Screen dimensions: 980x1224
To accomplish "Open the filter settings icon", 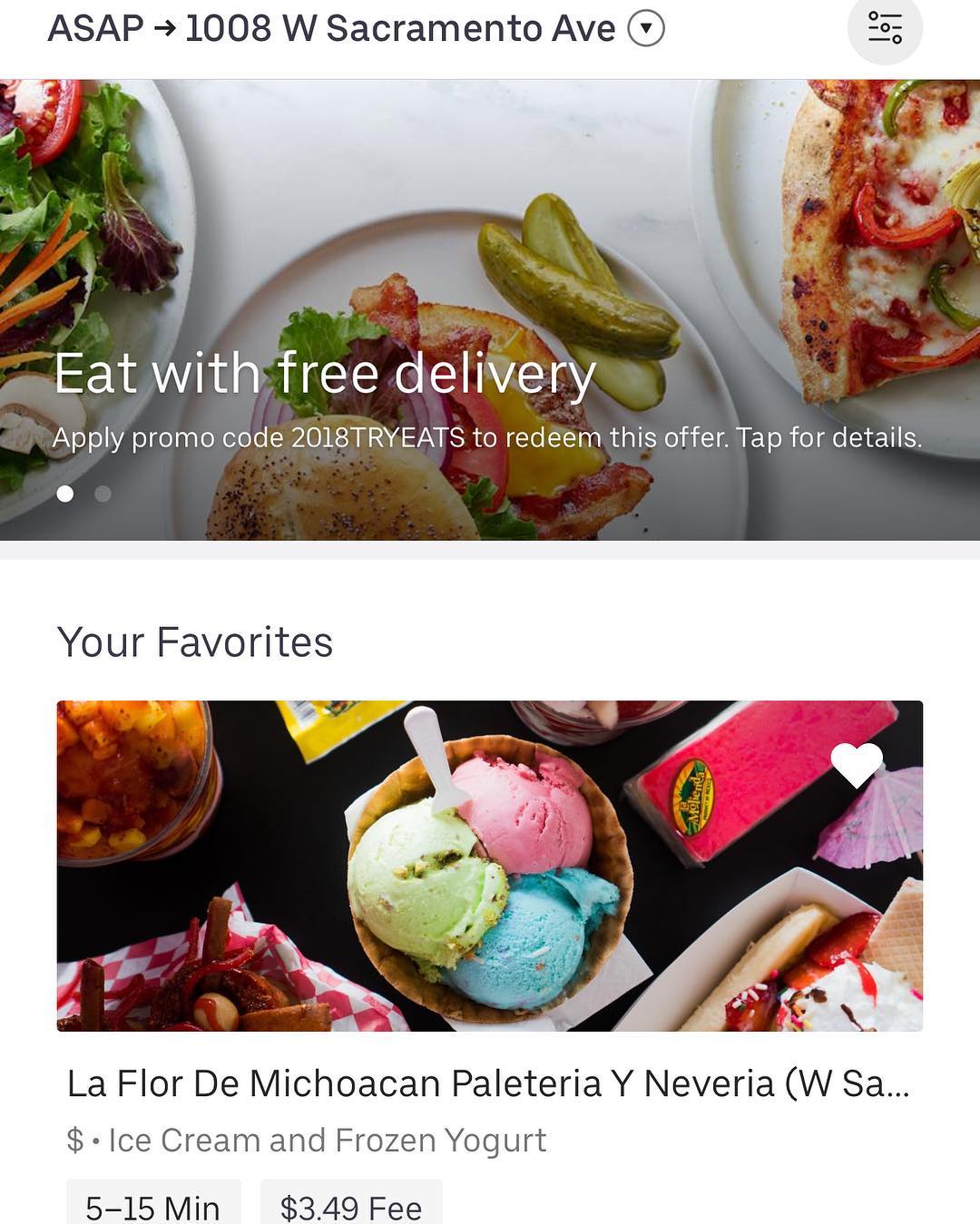I will (x=885, y=28).
